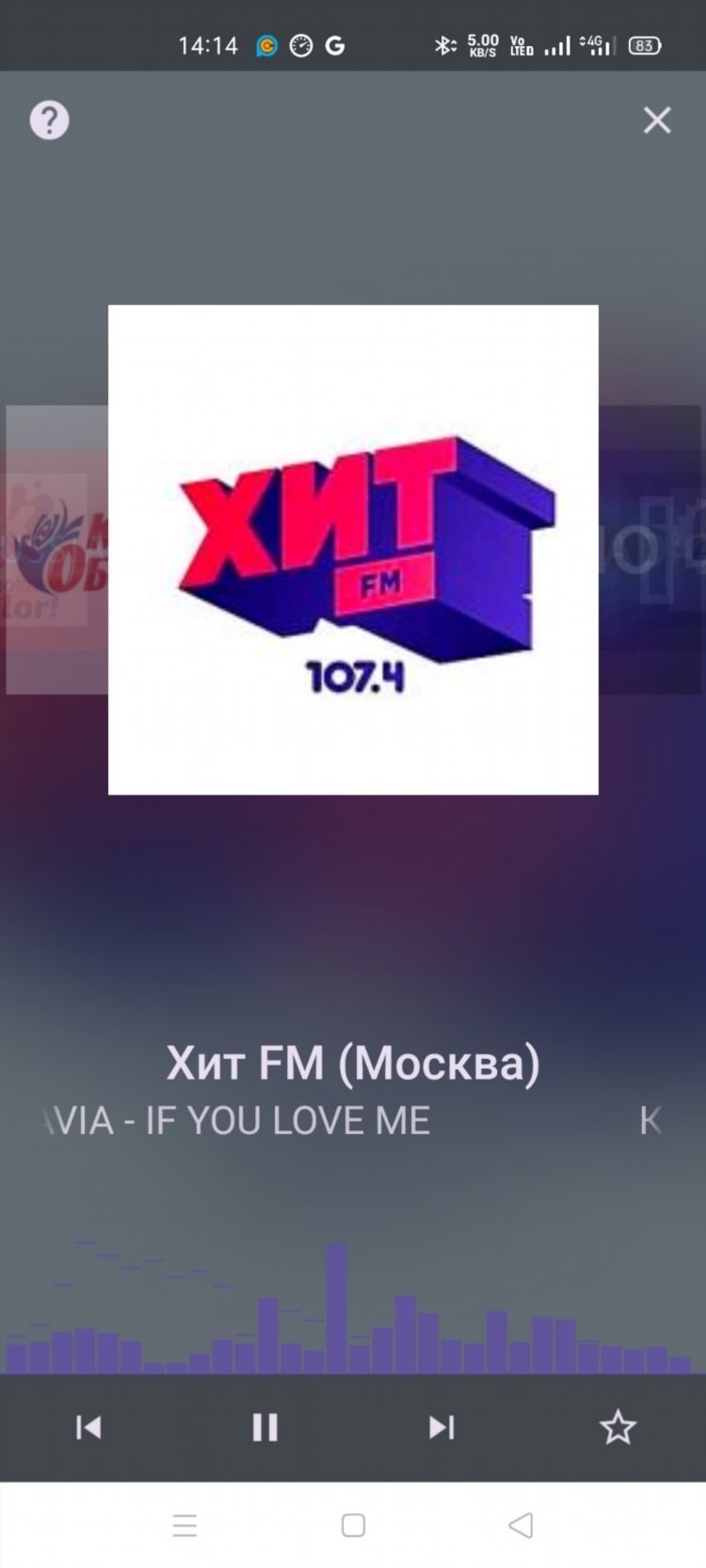Select the previous station cover
The height and width of the screenshot is (1568, 706).
55,551
